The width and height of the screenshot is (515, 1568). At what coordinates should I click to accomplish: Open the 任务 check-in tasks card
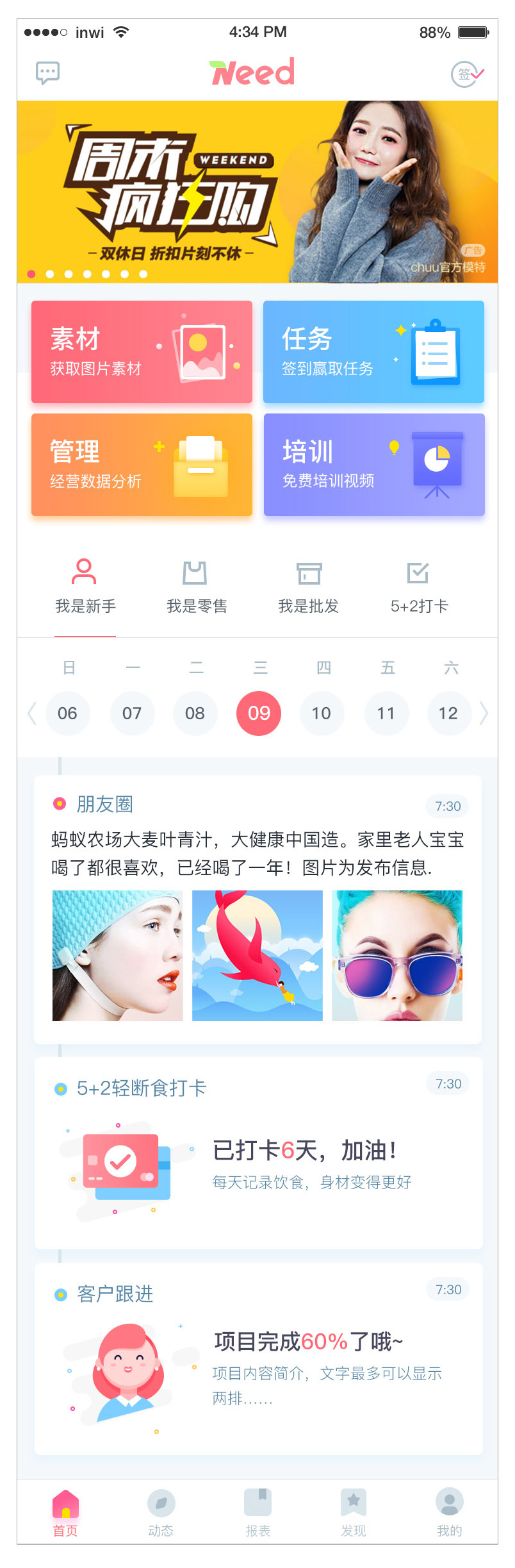pyautogui.click(x=373, y=352)
